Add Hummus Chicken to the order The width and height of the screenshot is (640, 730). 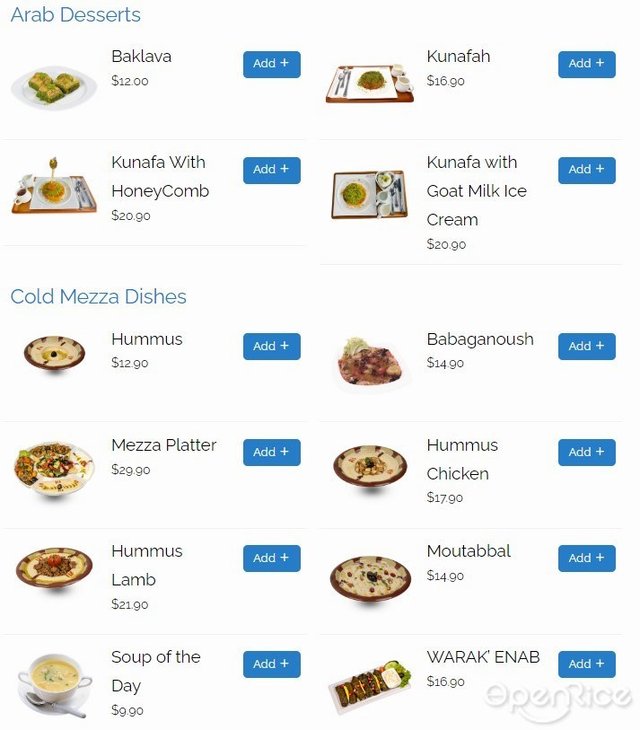(x=586, y=452)
